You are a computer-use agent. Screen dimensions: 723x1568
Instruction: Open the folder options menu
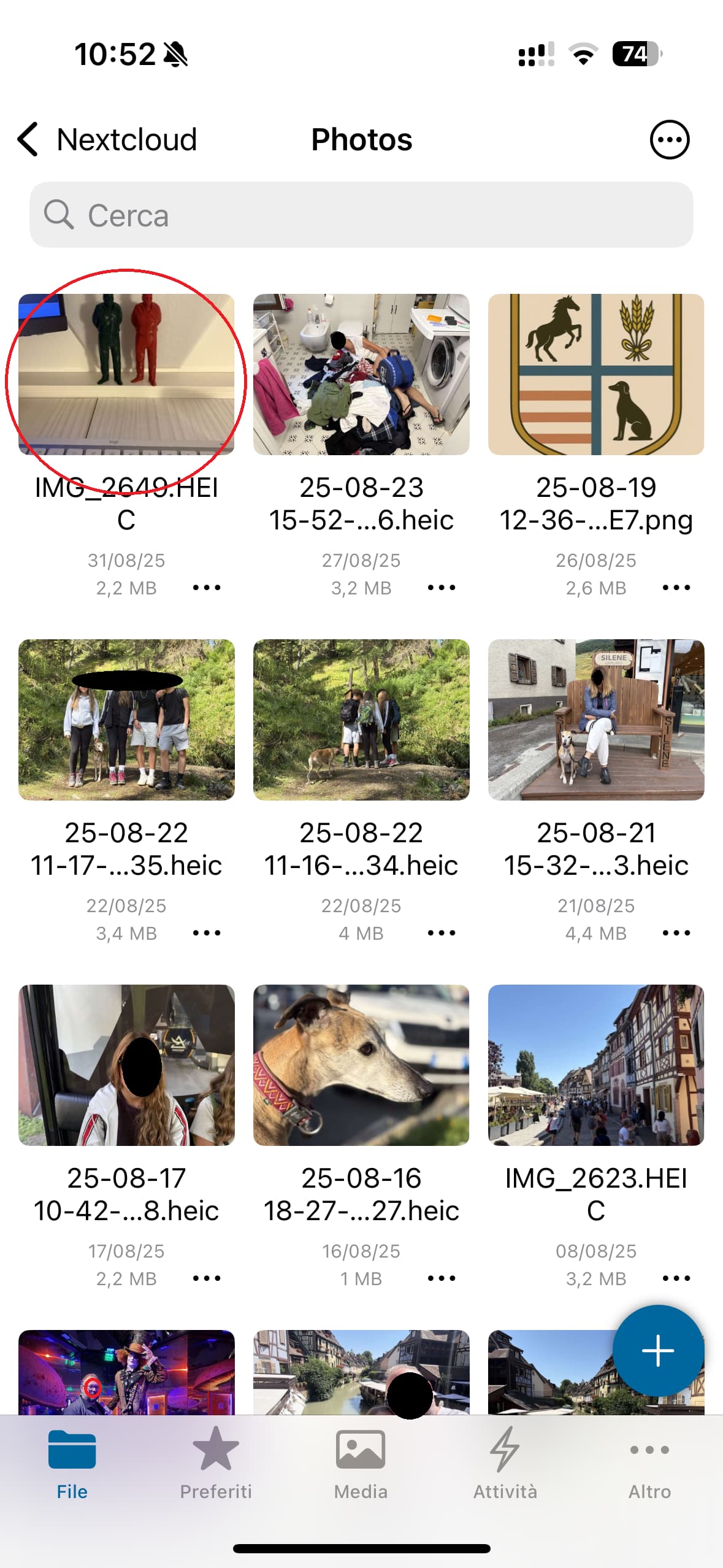point(669,140)
